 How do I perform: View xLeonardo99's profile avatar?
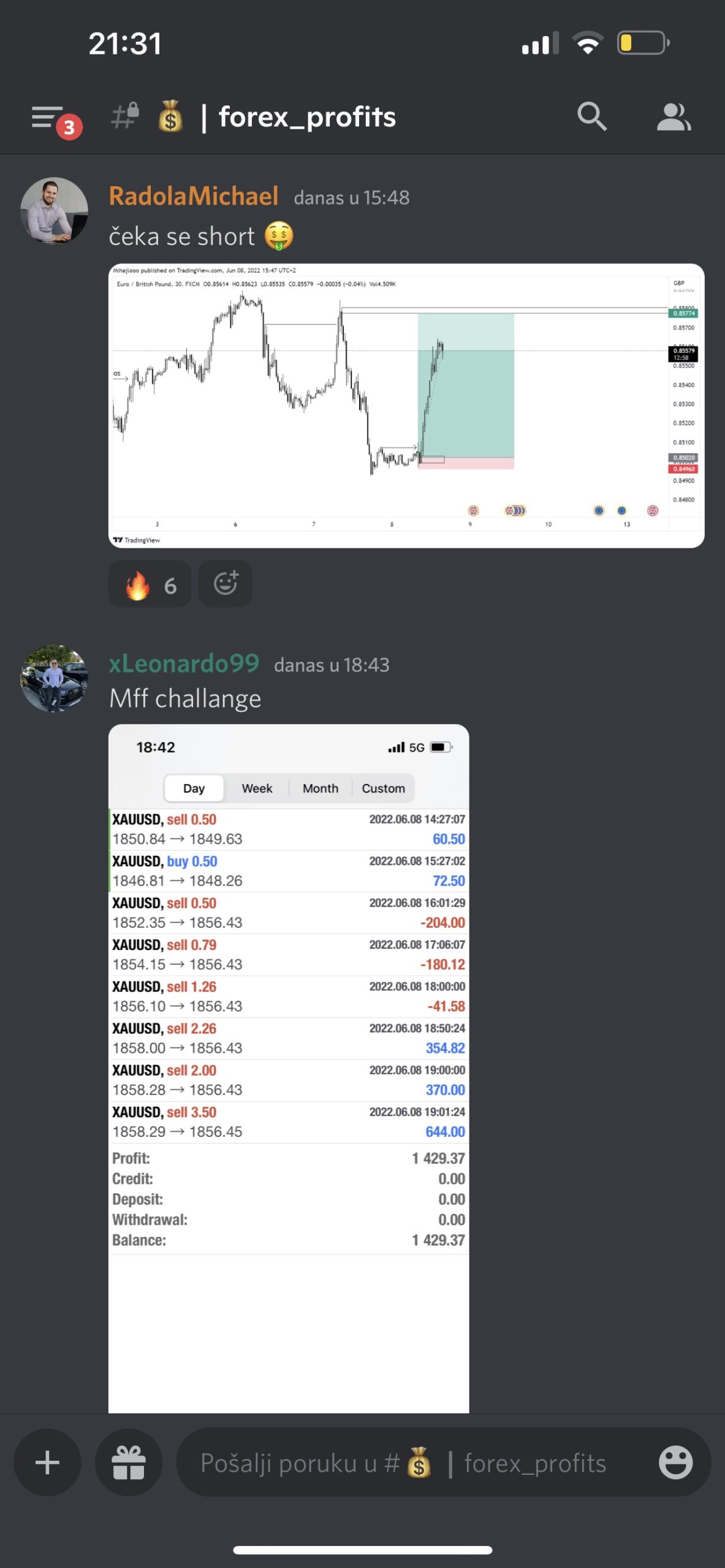(54, 678)
